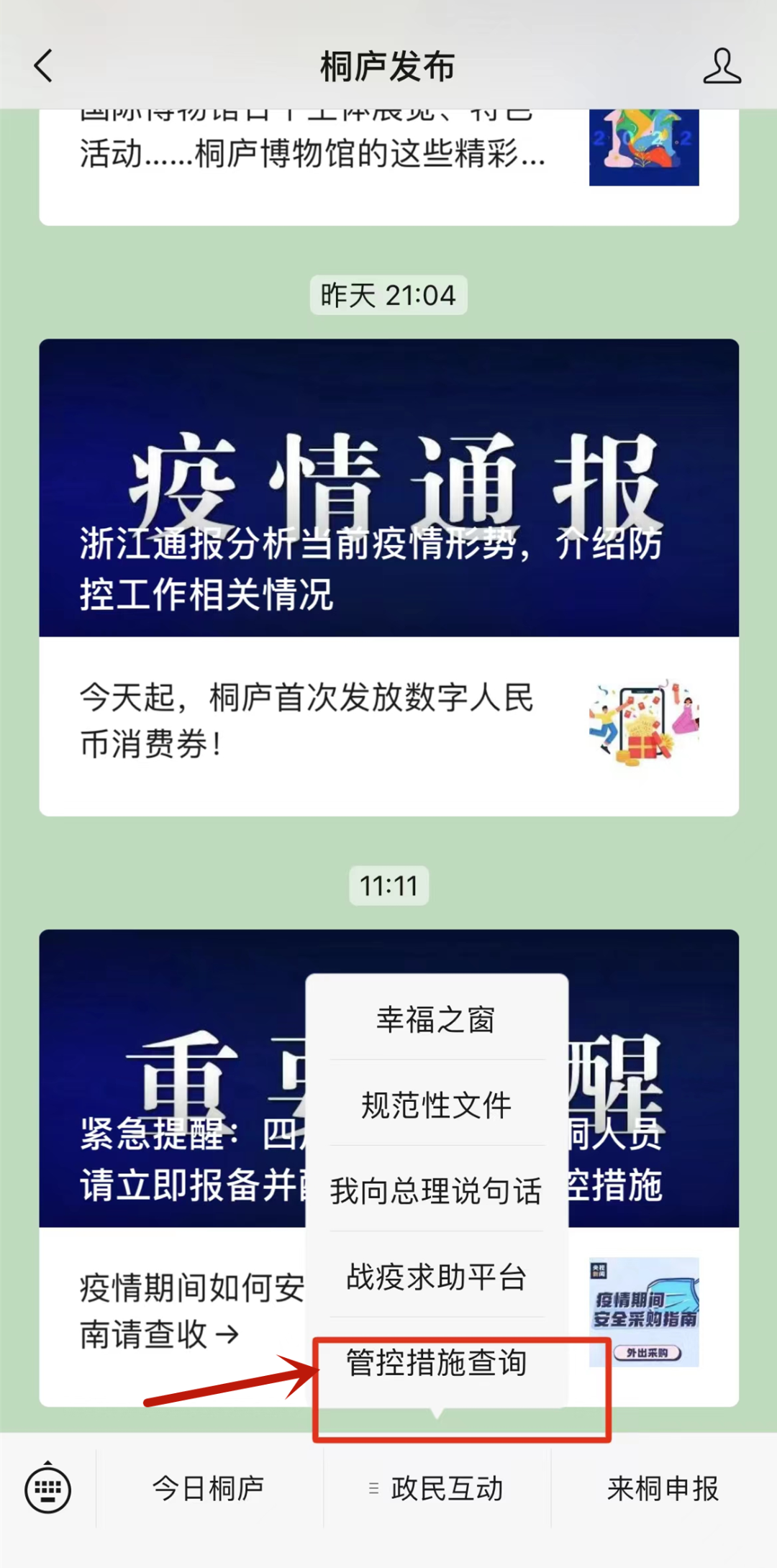Select 幸福之窗 from popup menu
777x1568 pixels.
point(436,1019)
